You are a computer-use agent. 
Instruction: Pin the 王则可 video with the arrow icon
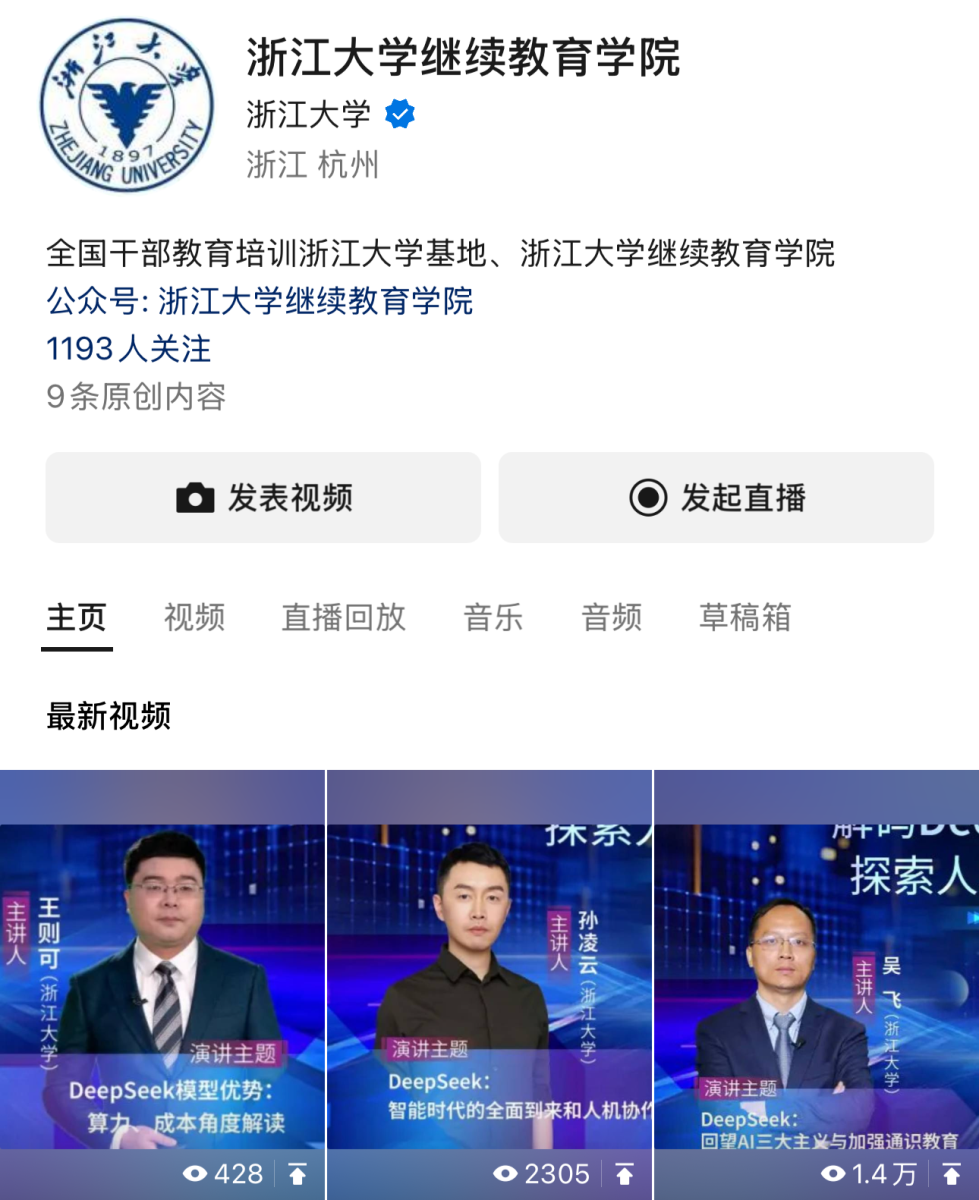(x=297, y=1174)
